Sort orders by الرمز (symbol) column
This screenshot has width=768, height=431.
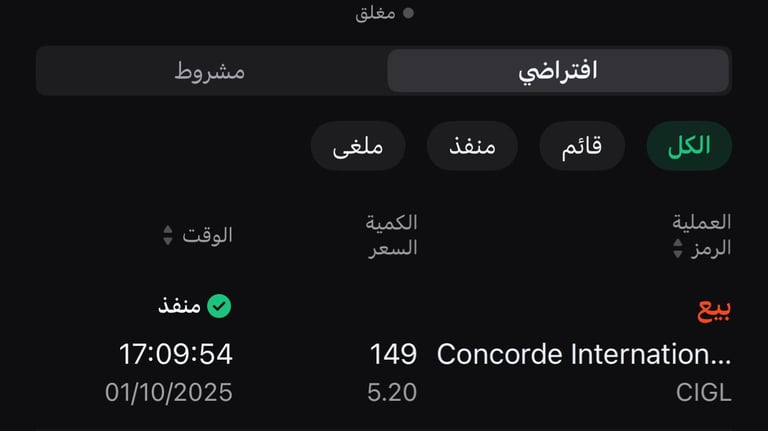(702, 248)
